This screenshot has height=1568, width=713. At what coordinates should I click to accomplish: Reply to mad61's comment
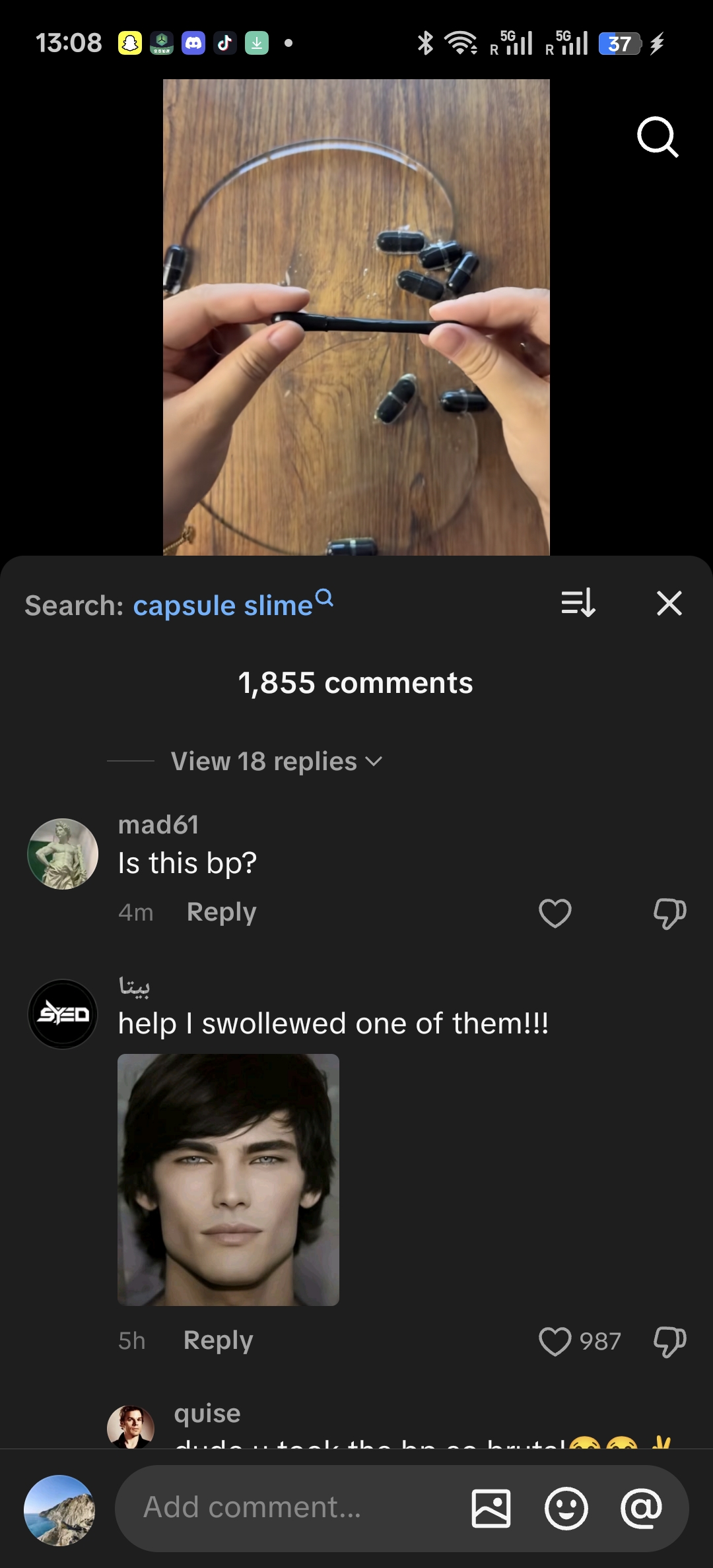click(221, 912)
